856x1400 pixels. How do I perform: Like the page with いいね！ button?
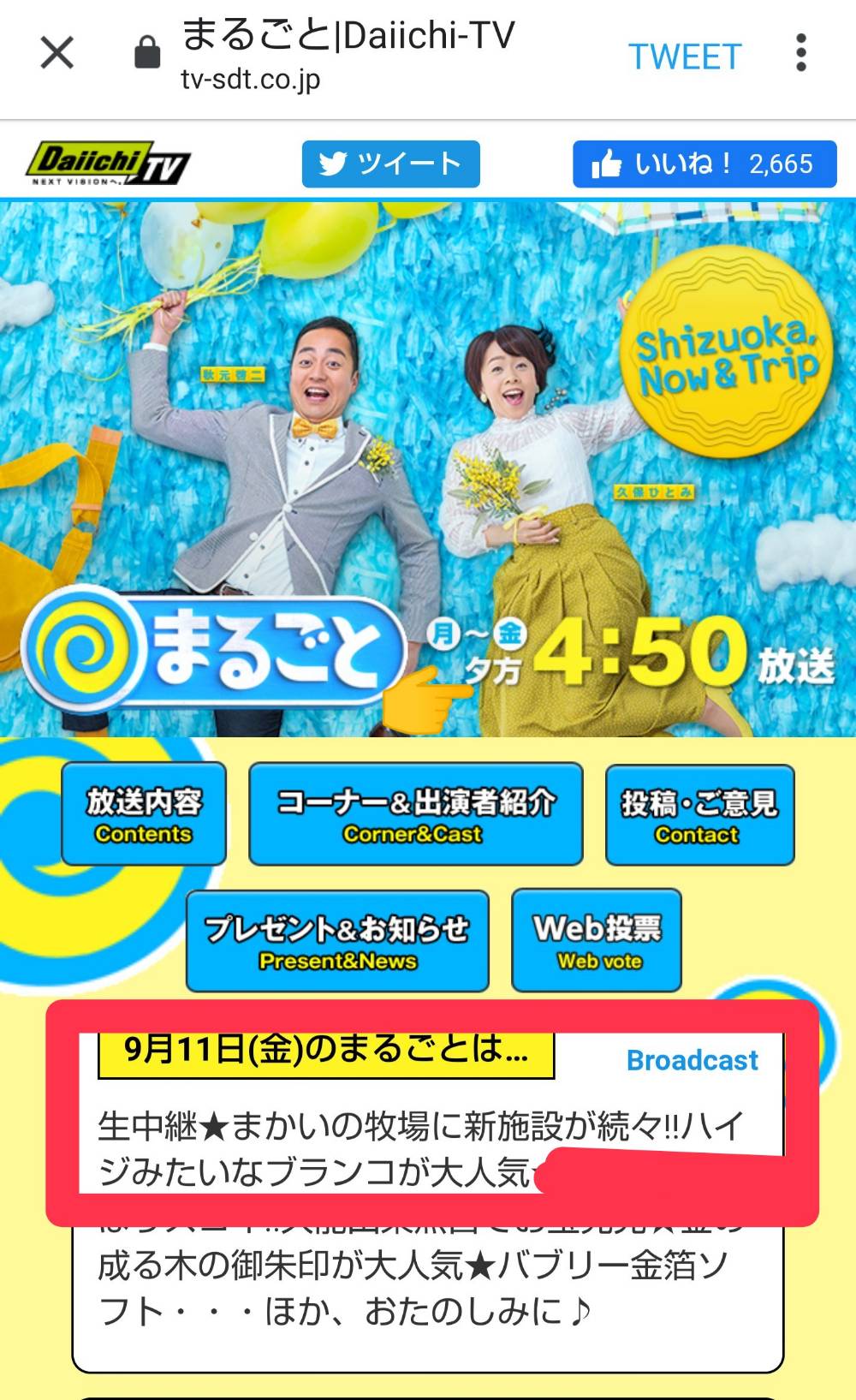click(x=704, y=164)
